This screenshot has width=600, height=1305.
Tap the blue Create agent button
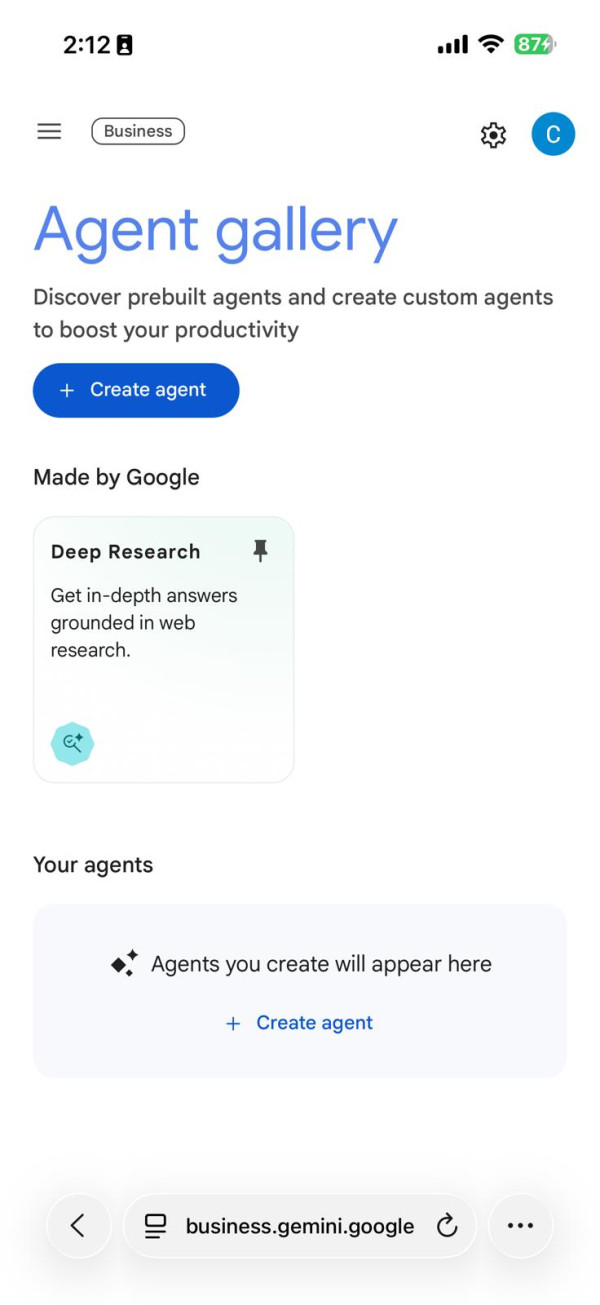click(136, 390)
